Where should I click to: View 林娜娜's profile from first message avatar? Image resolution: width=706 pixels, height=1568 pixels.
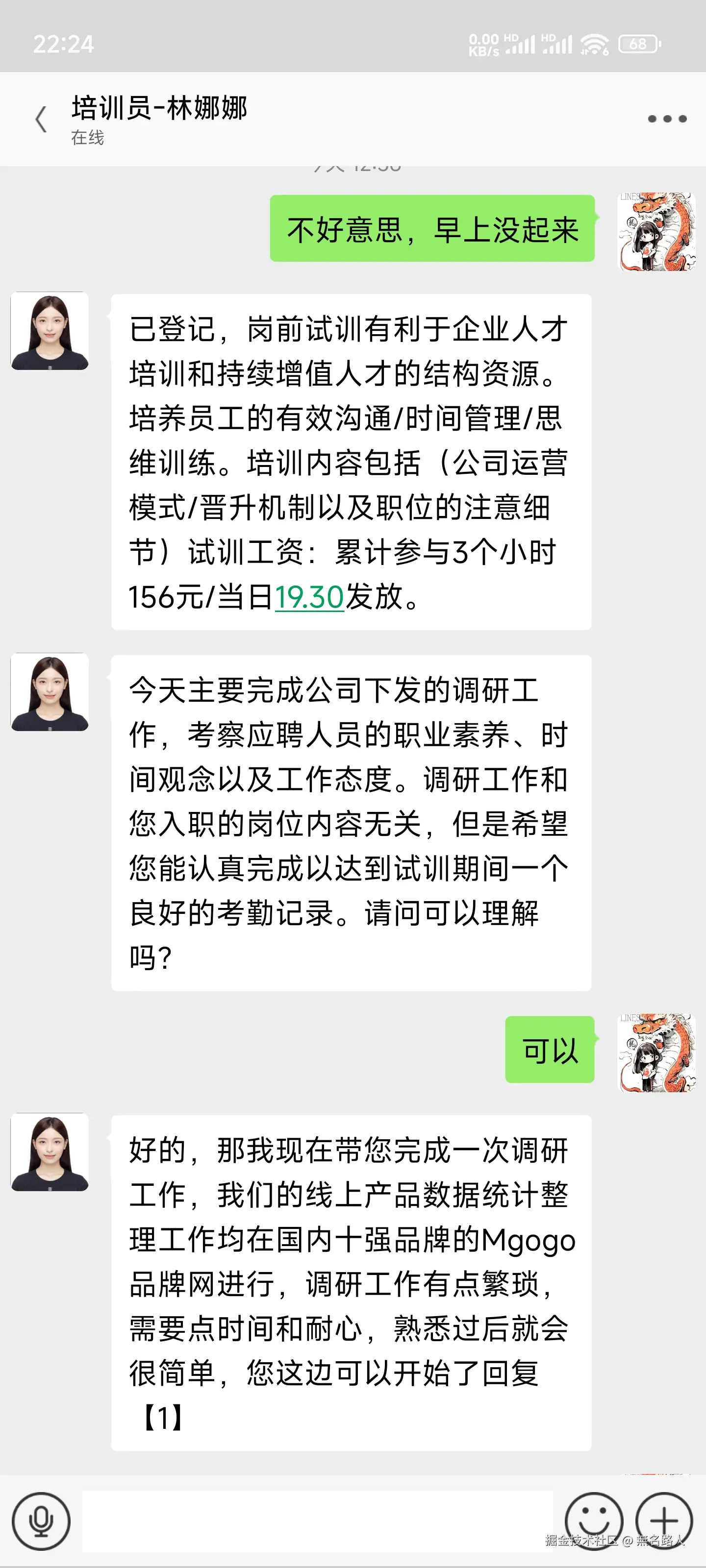pyautogui.click(x=50, y=331)
